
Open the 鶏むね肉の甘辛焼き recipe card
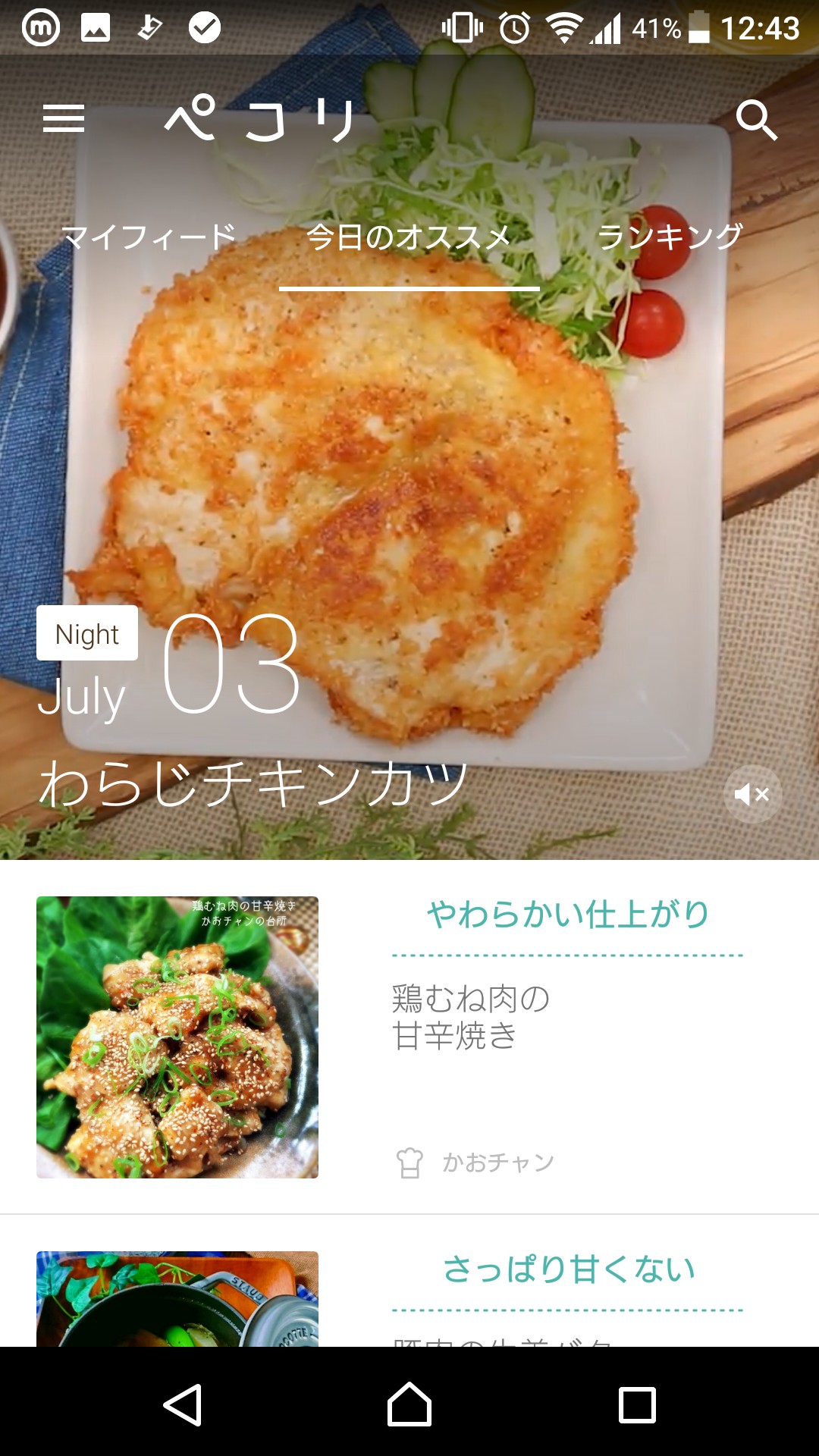[409, 1037]
